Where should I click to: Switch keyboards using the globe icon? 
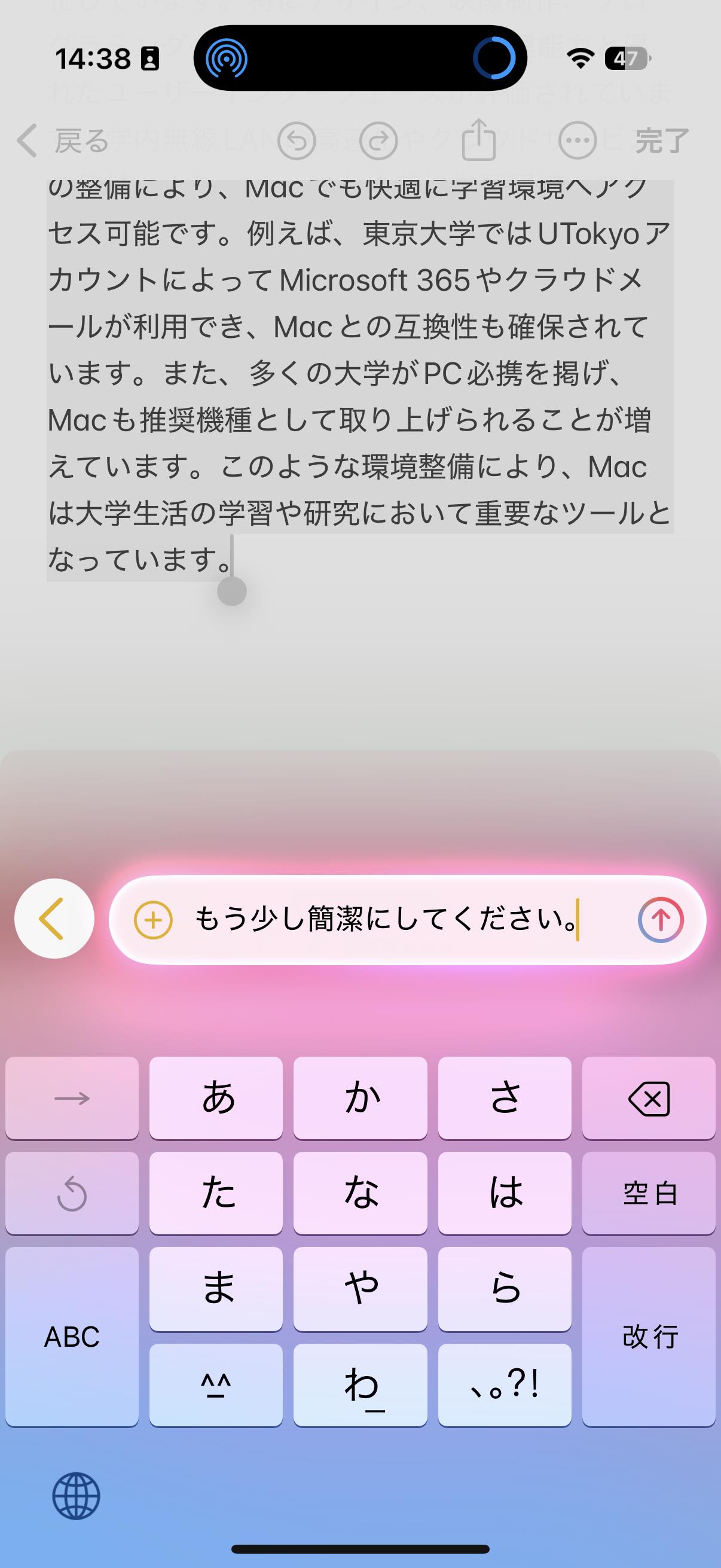point(78,1497)
